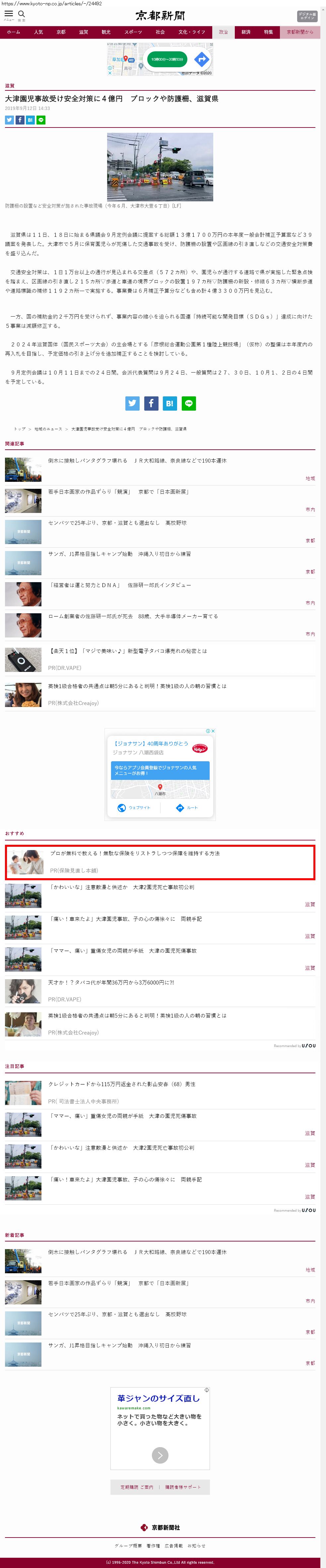The width and height of the screenshot is (326, 1568).
Task: Open the クレジットカード 115万円返金 sponsored article
Action: coord(122,1084)
